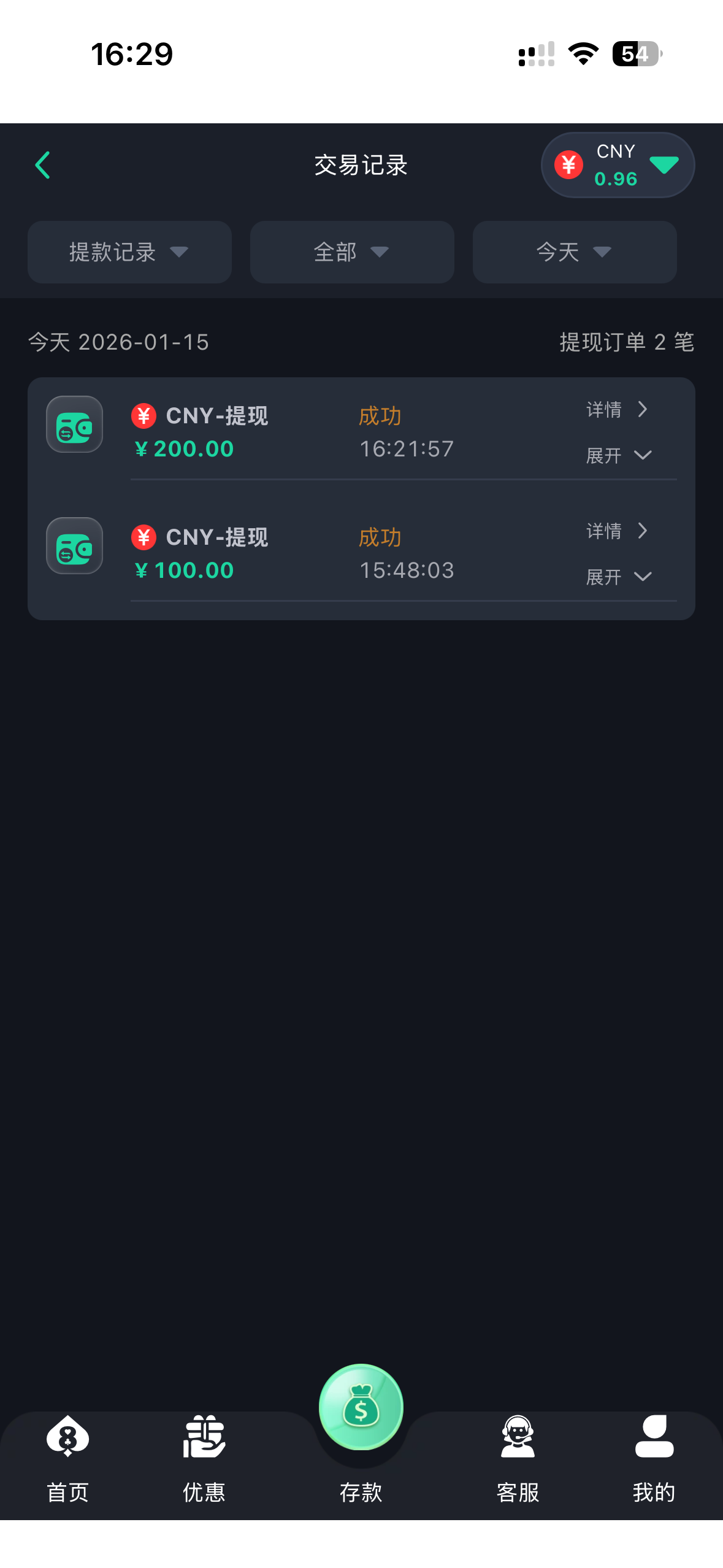Switch to the 首页 tab
The width and height of the screenshot is (723, 1568).
68,1458
